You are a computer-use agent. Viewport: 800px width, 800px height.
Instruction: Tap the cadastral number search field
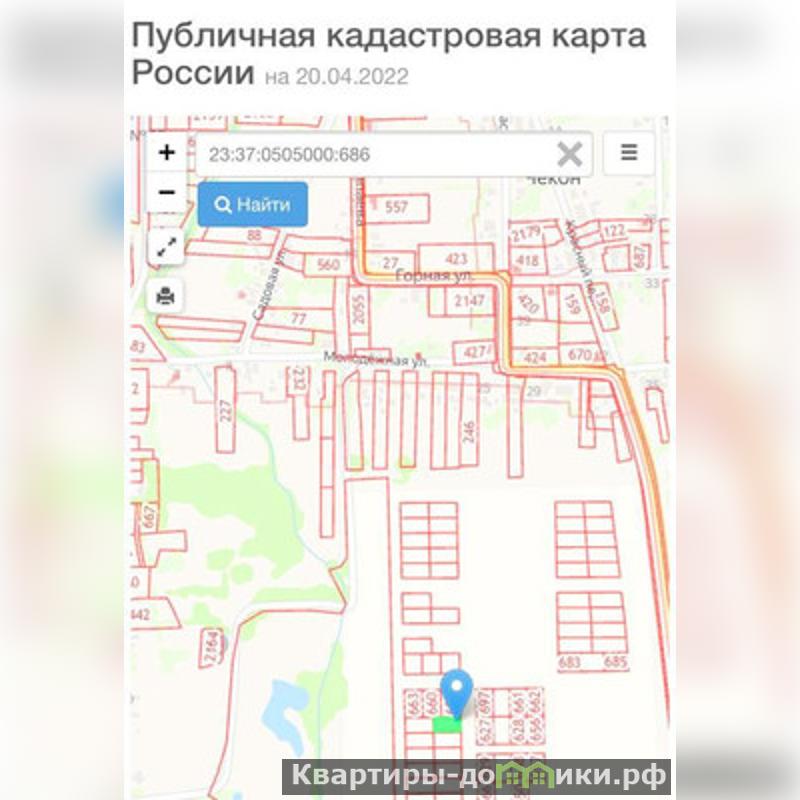[375, 155]
